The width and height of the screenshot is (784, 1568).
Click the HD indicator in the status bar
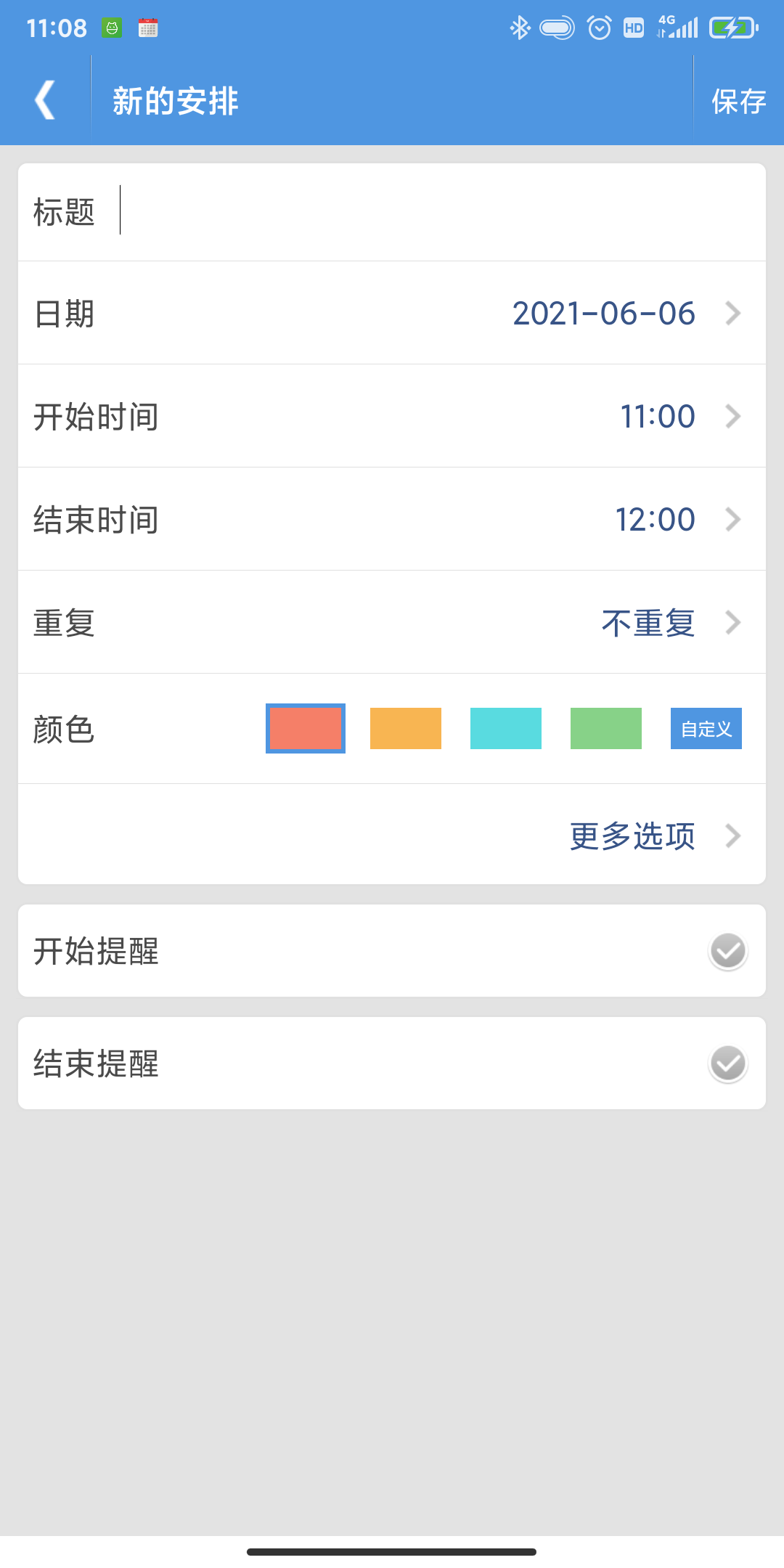(633, 28)
